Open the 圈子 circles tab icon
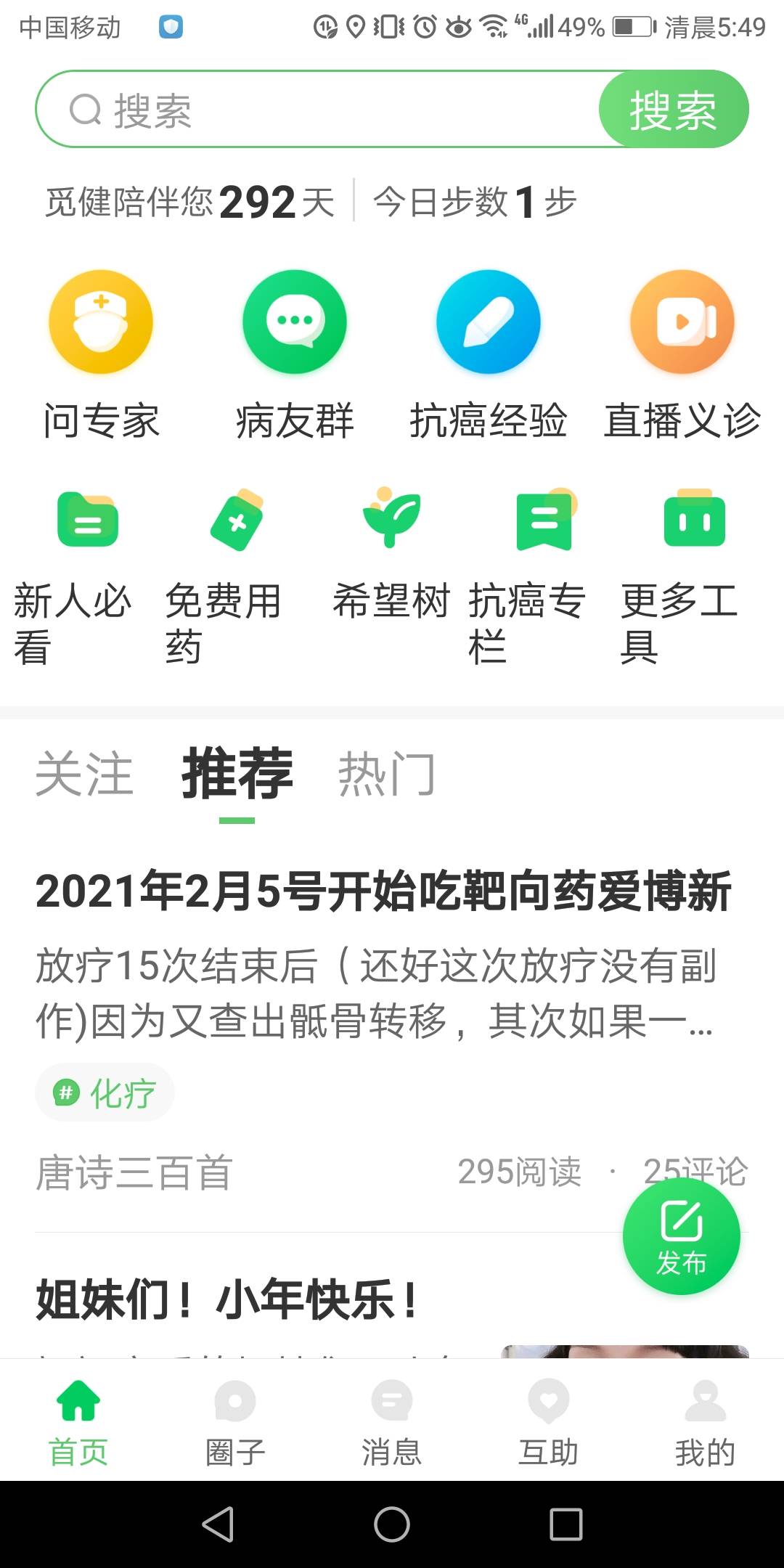 coord(234,1401)
